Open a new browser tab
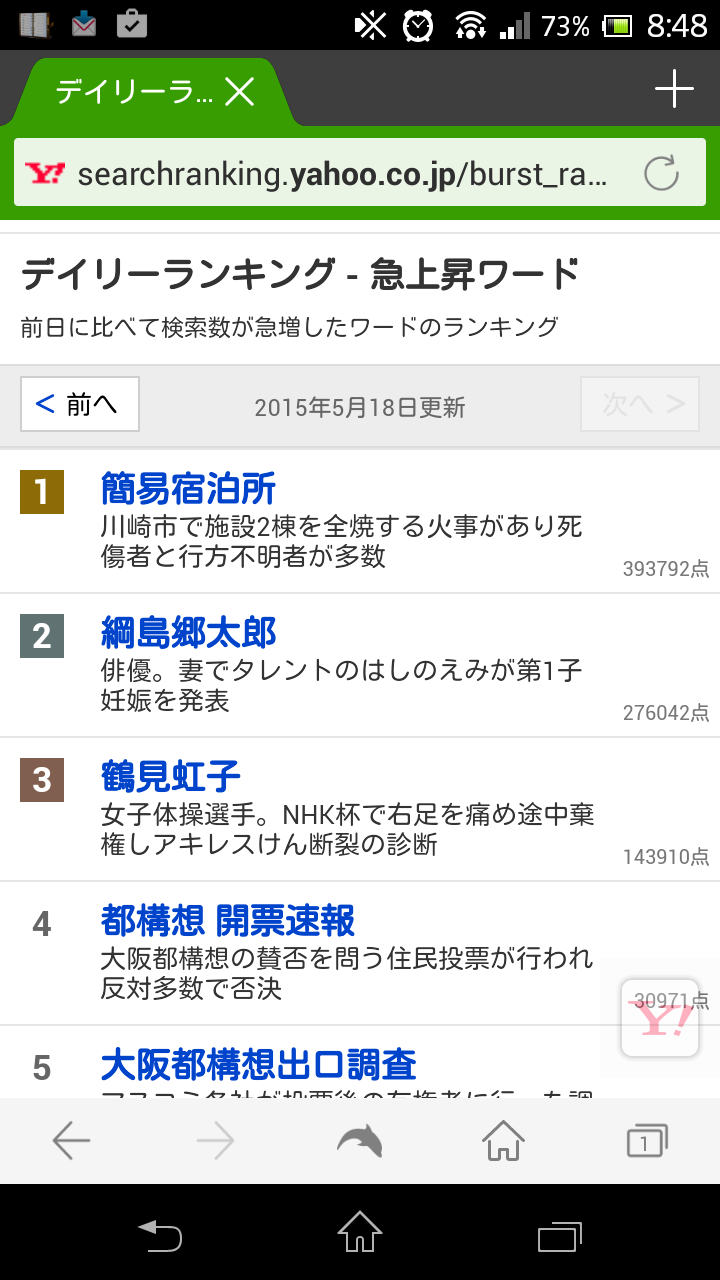This screenshot has height=1280, width=720. pos(674,90)
